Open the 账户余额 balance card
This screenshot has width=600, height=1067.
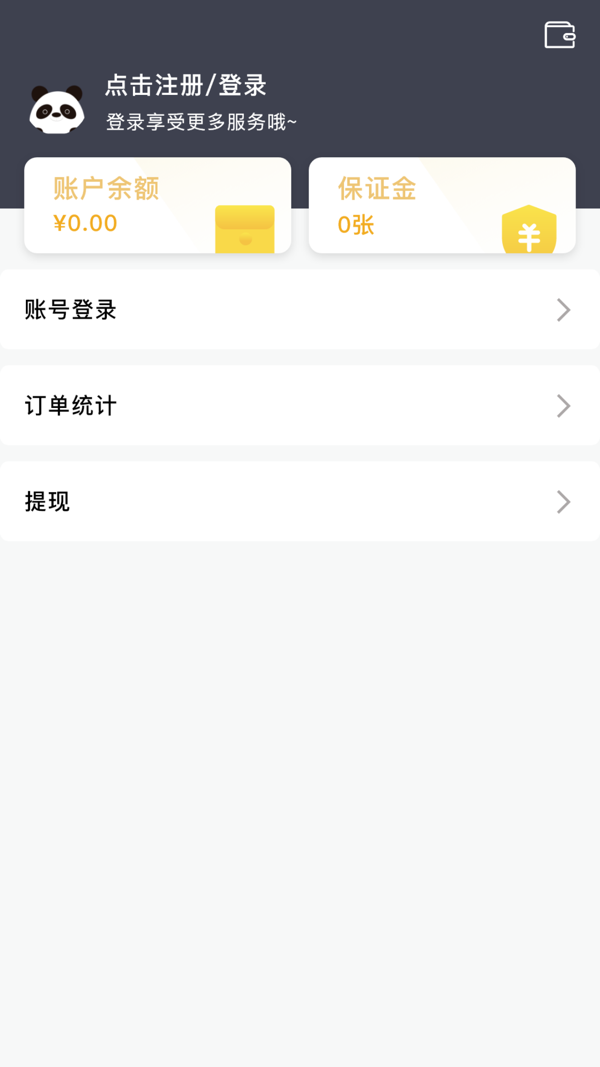(157, 205)
